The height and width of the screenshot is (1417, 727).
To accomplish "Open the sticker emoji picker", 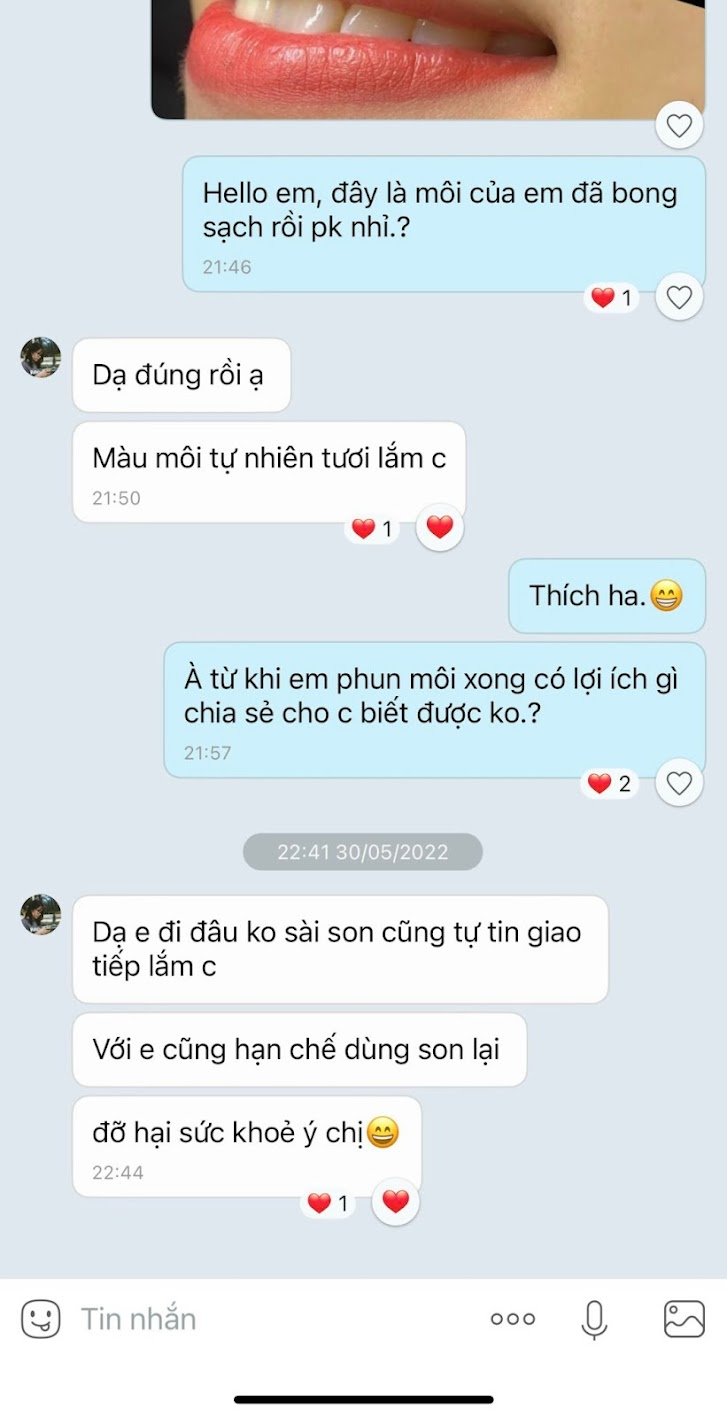I will [x=41, y=1318].
